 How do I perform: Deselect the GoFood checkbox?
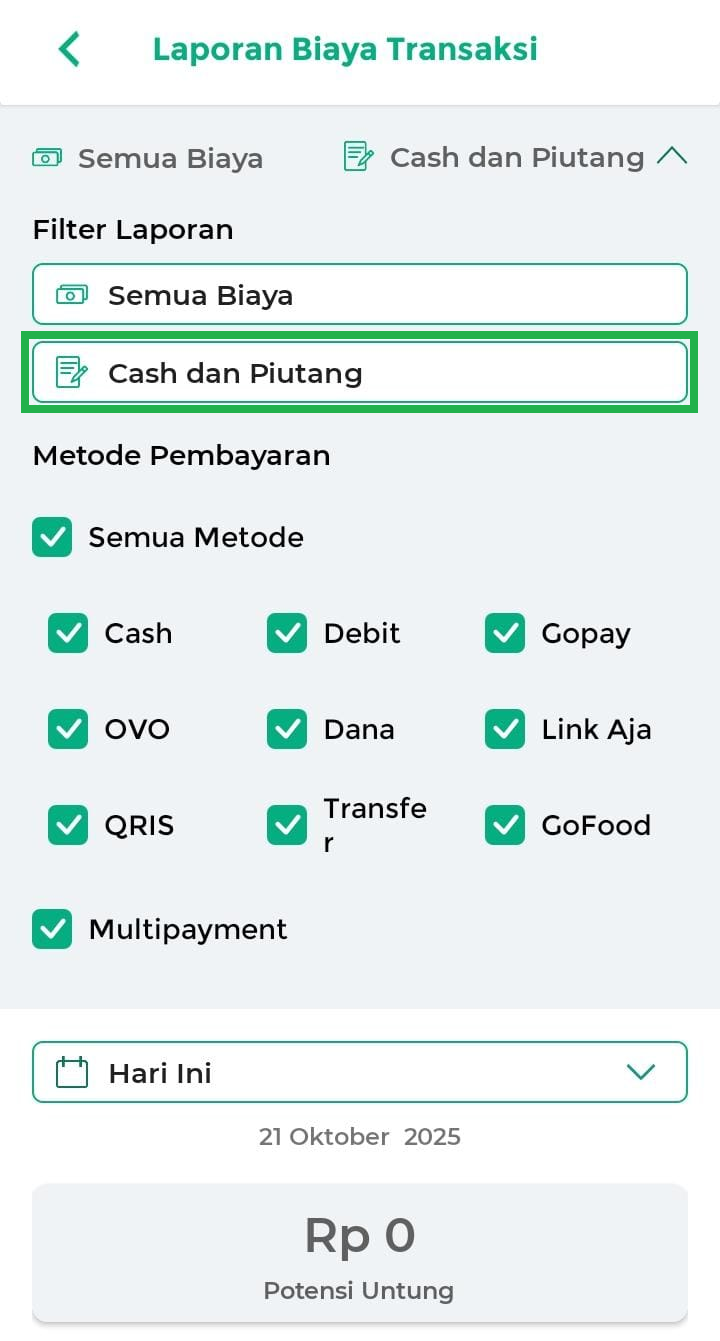tap(505, 825)
